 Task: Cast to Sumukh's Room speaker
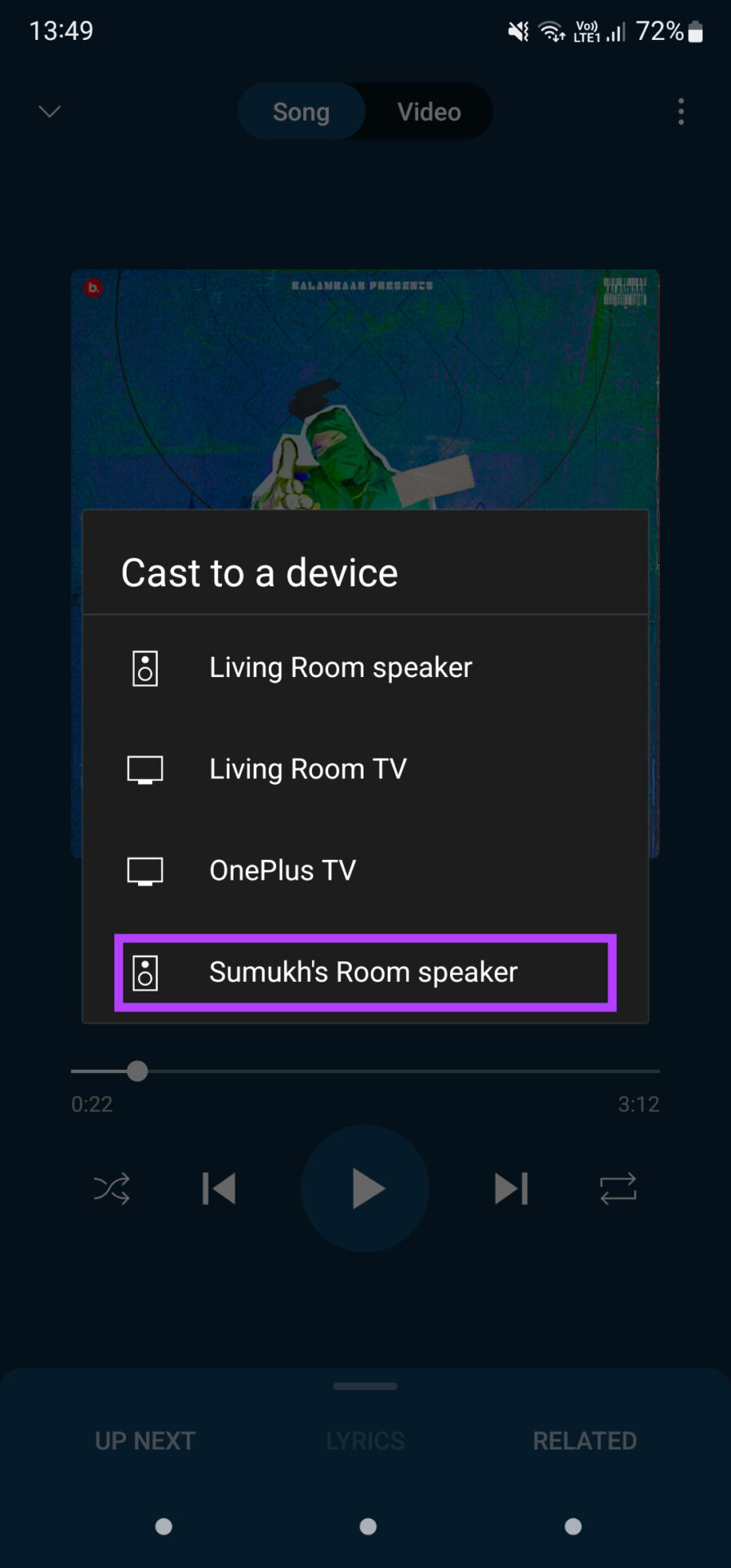[x=363, y=973]
